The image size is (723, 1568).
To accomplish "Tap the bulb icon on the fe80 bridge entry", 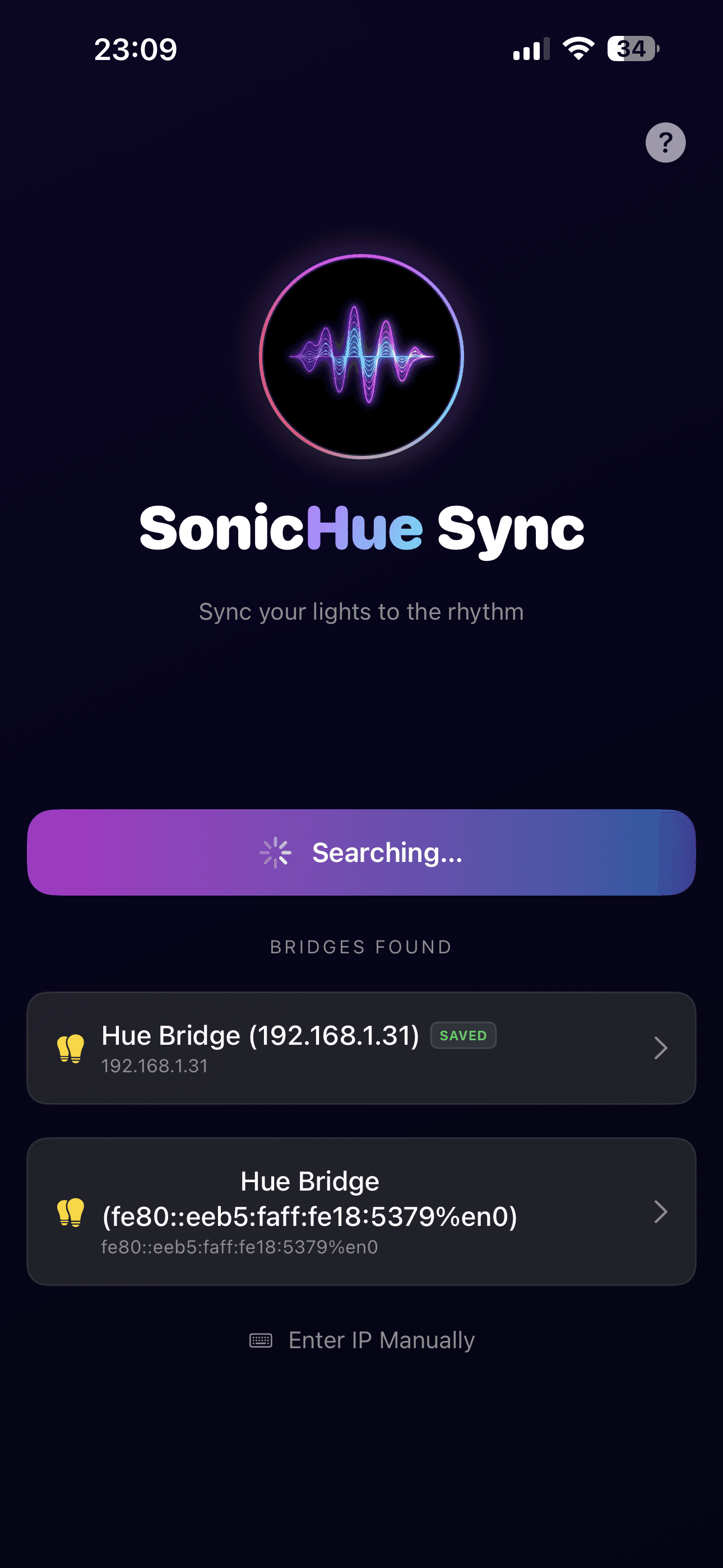I will pyautogui.click(x=71, y=1211).
